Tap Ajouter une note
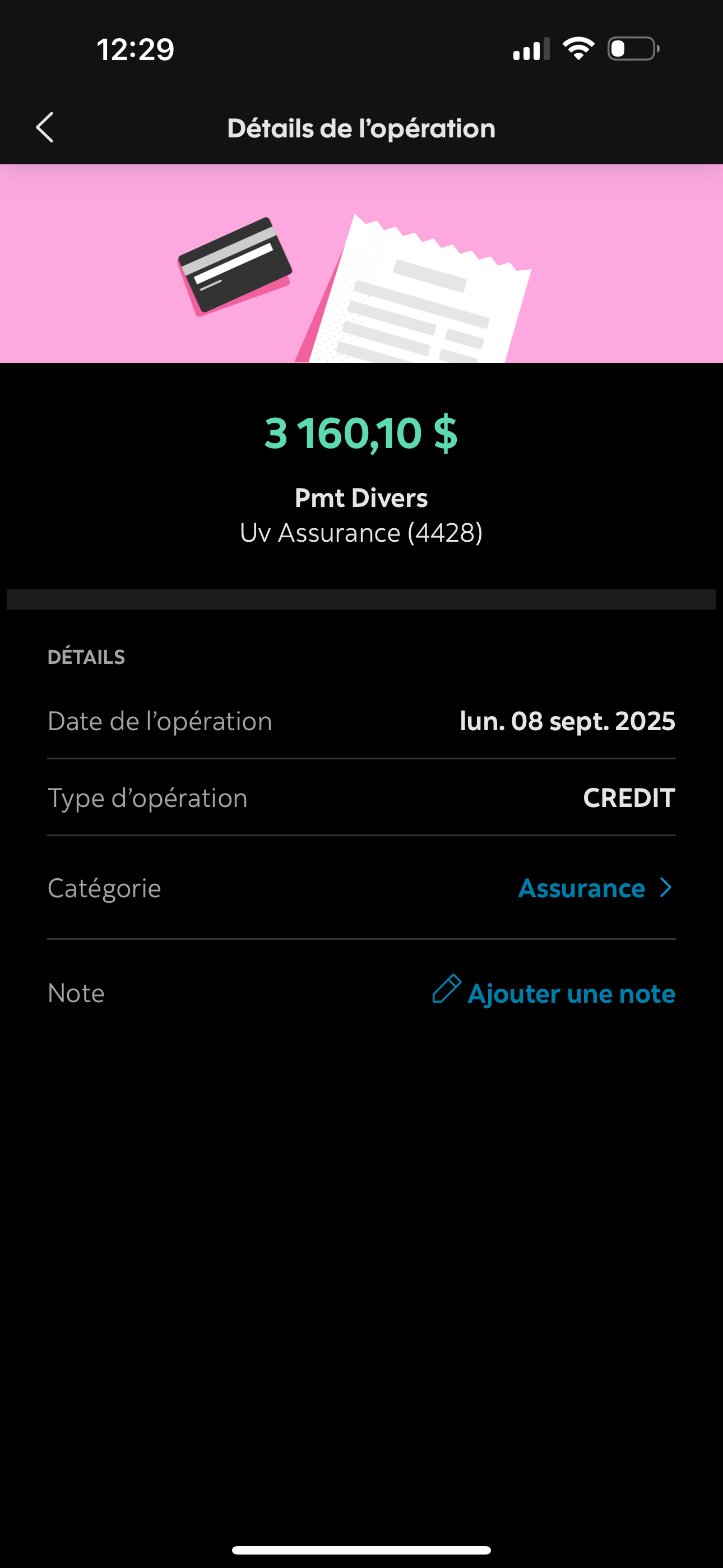723x1568 pixels. (572, 993)
